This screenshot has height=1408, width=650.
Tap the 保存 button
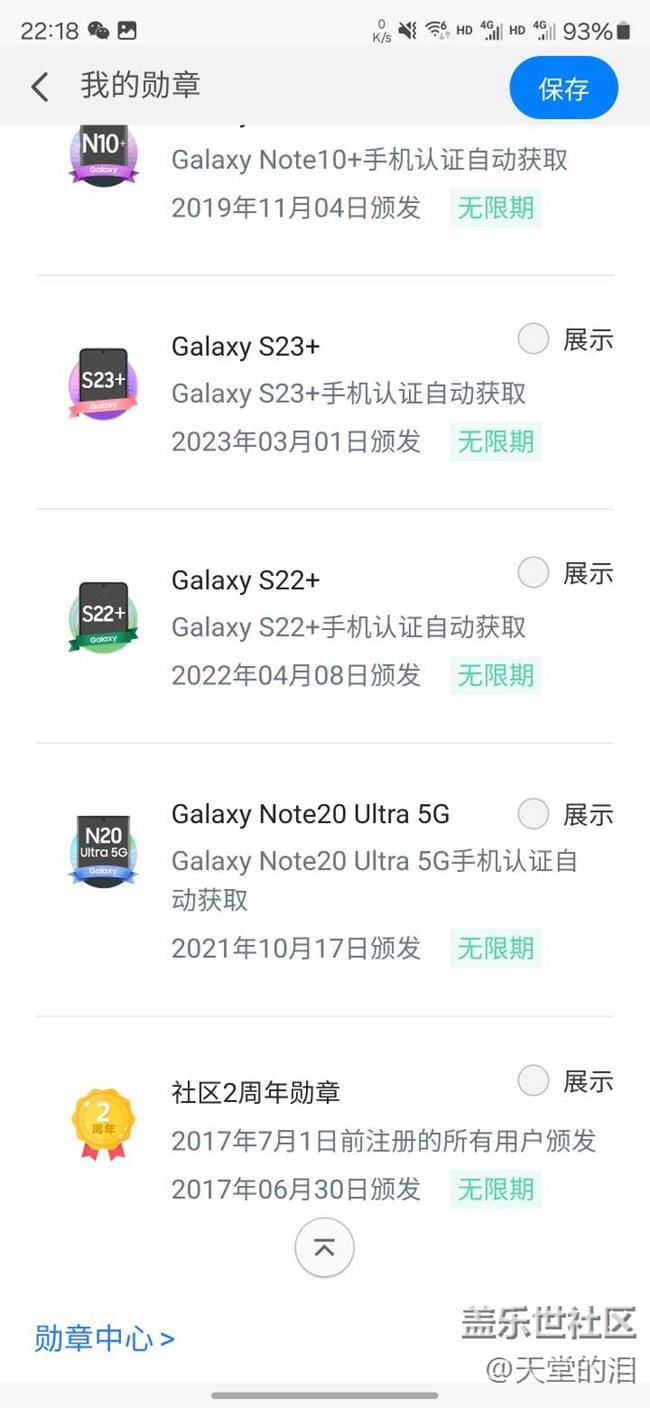coord(563,88)
